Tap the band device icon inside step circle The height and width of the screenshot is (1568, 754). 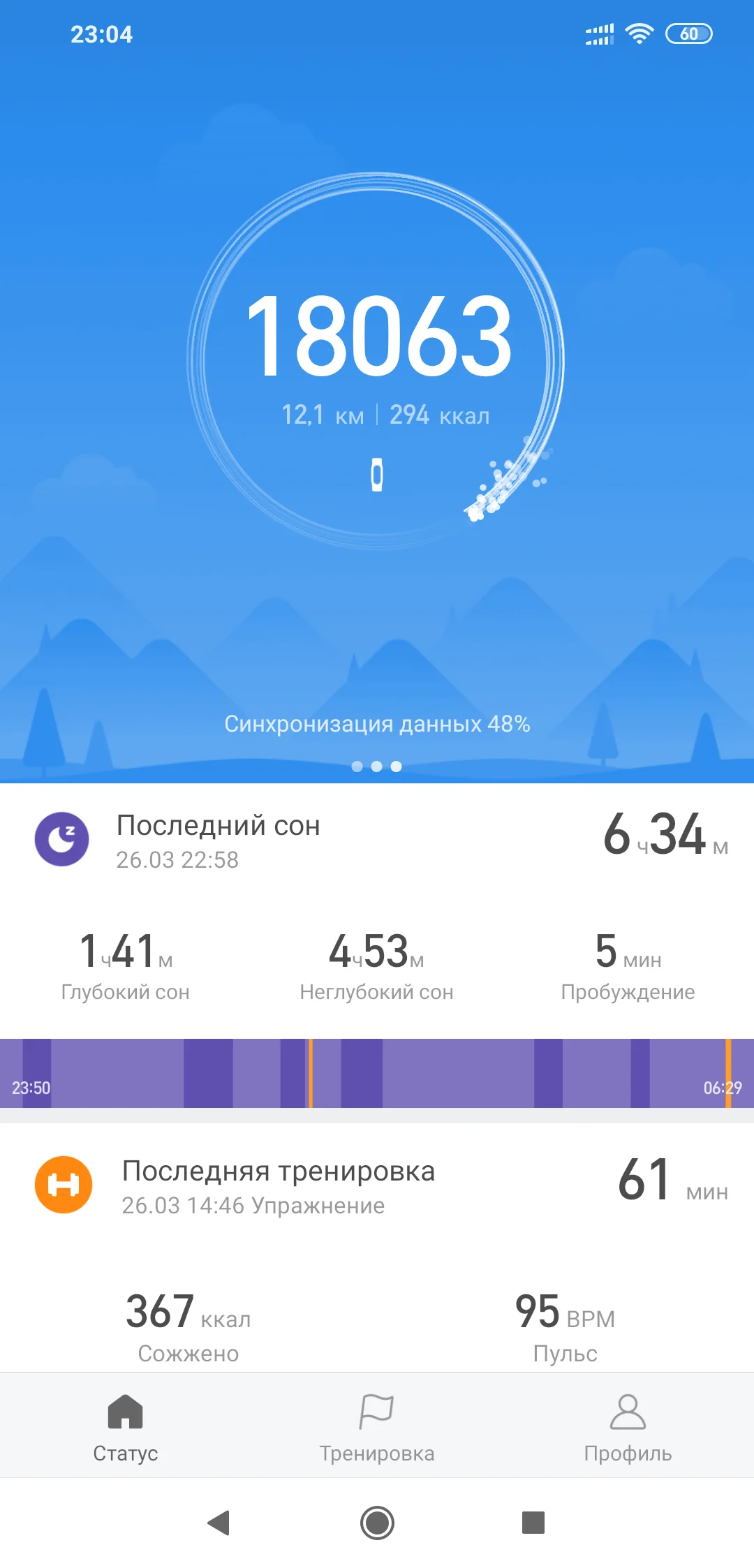click(377, 473)
